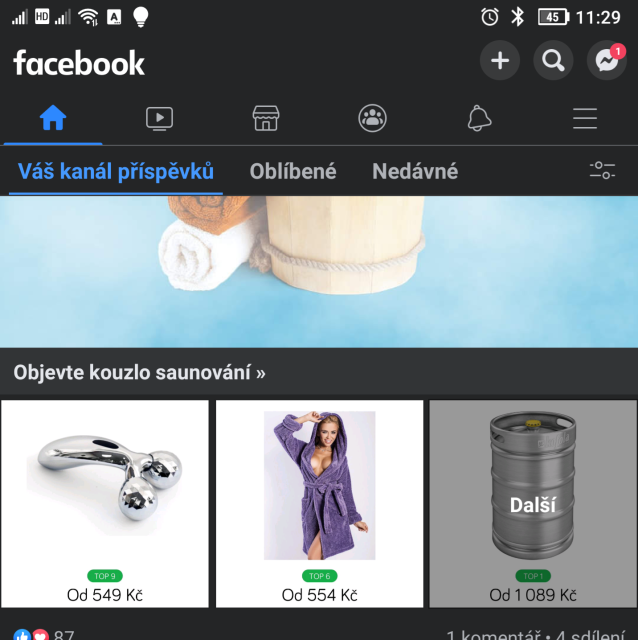The height and width of the screenshot is (640, 638).
Task: Open purple bathrobe product Od 554 Kč
Action: tap(319, 503)
